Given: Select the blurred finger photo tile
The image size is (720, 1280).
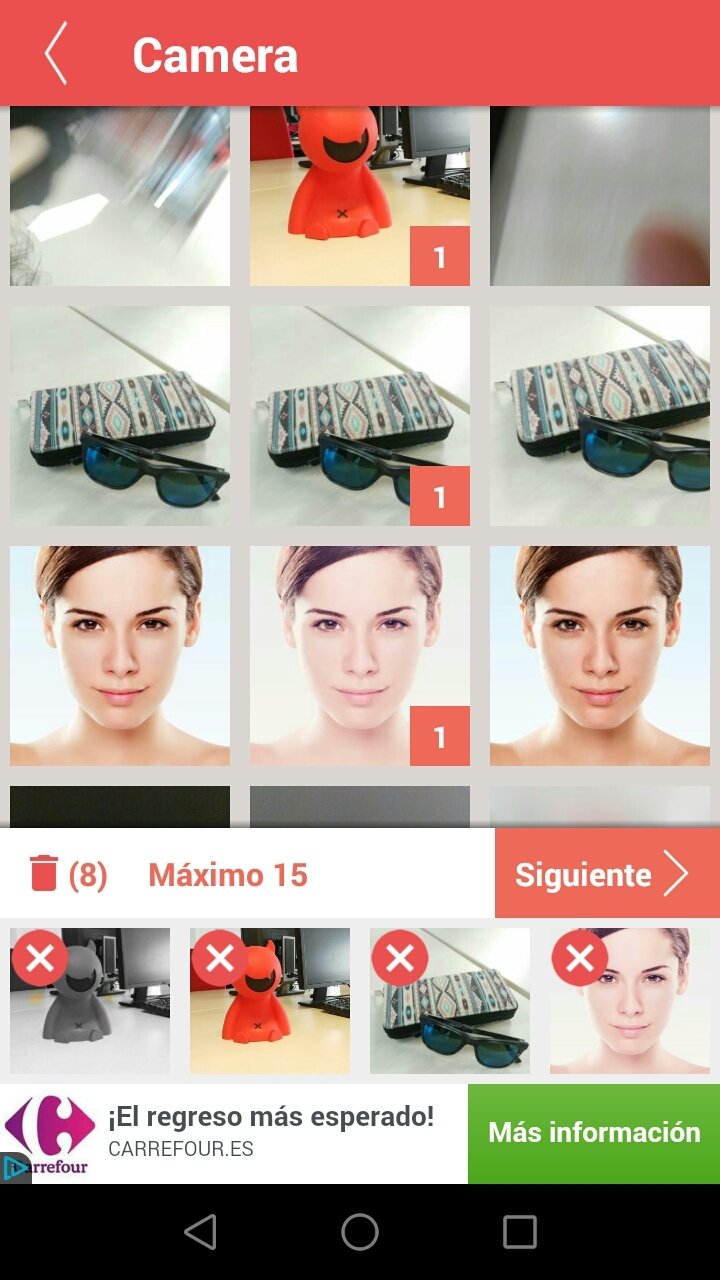Looking at the screenshot, I should (600, 196).
